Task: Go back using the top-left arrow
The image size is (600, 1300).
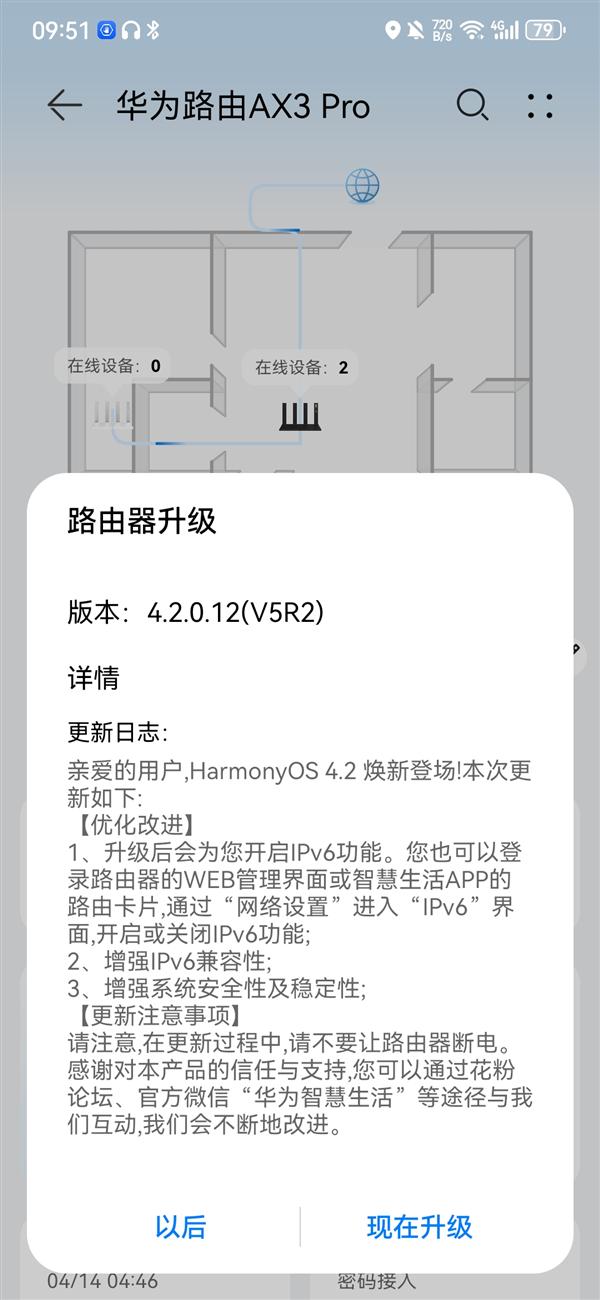Action: pyautogui.click(x=64, y=106)
